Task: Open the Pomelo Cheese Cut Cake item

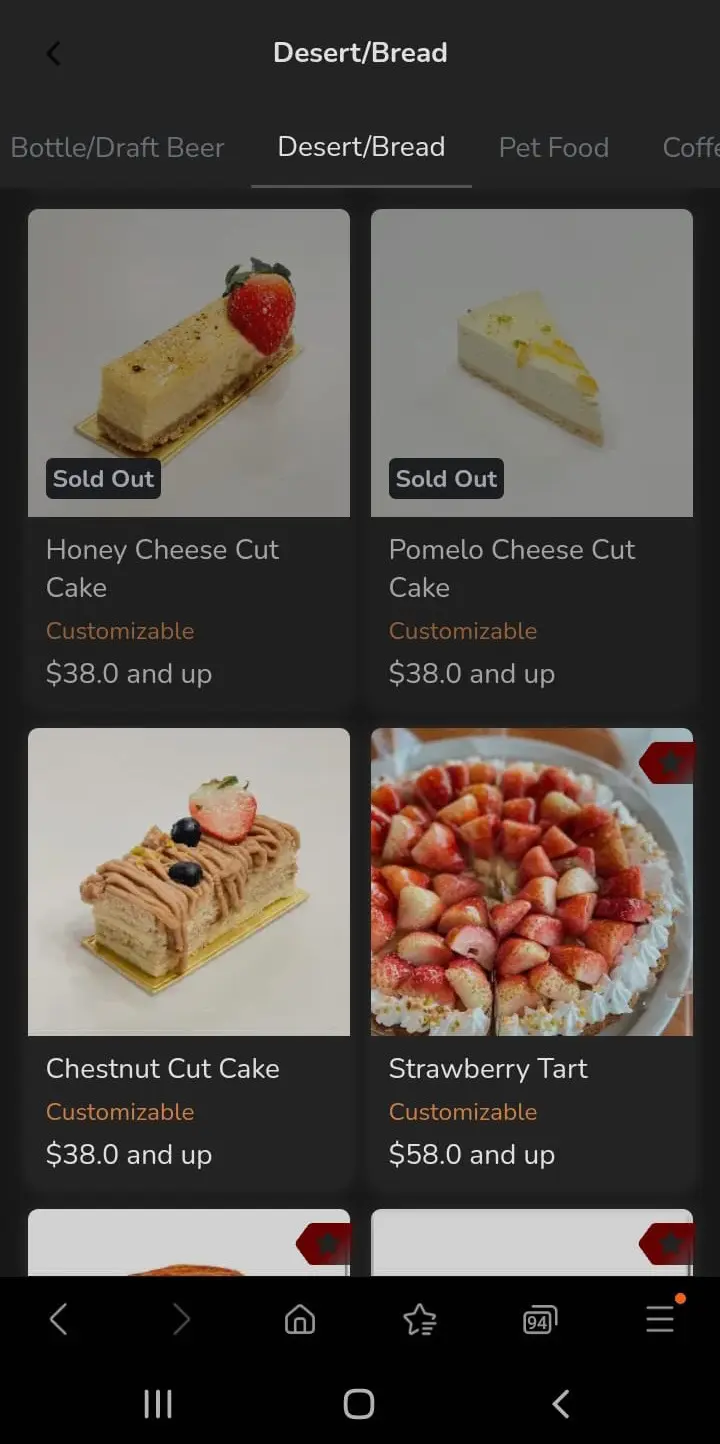Action: coord(532,362)
